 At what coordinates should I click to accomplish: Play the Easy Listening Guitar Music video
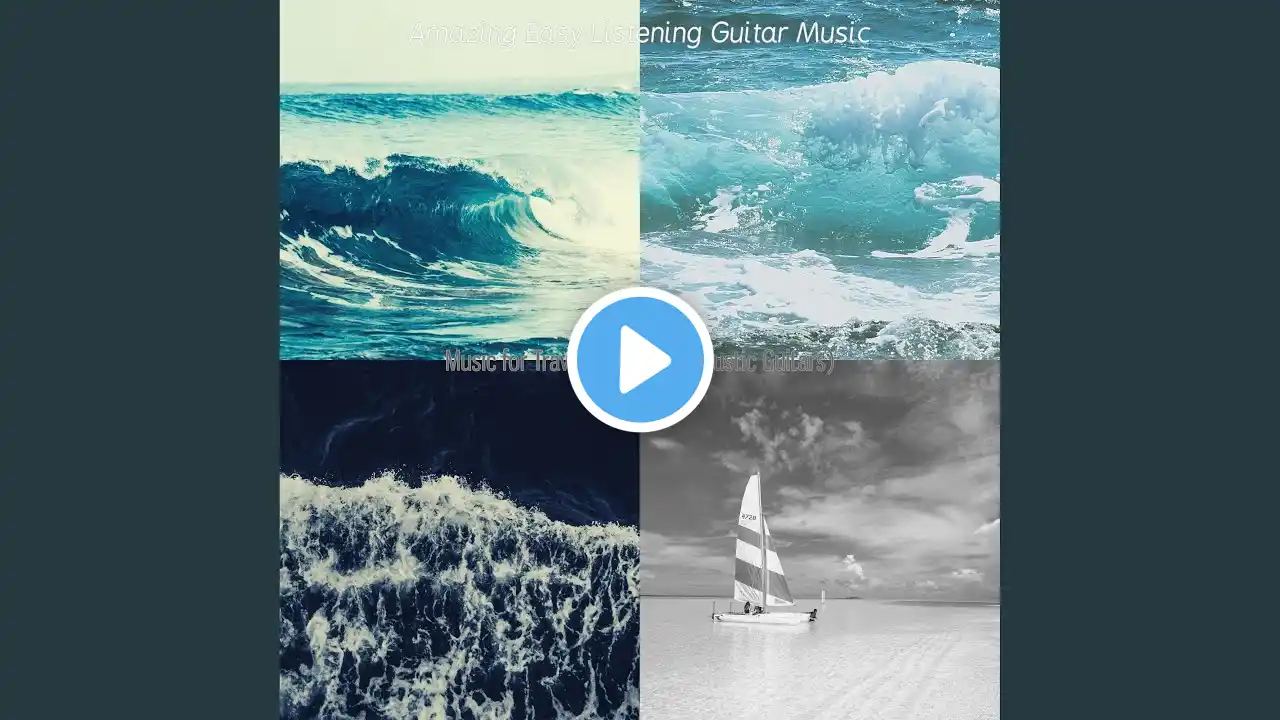tap(640, 360)
